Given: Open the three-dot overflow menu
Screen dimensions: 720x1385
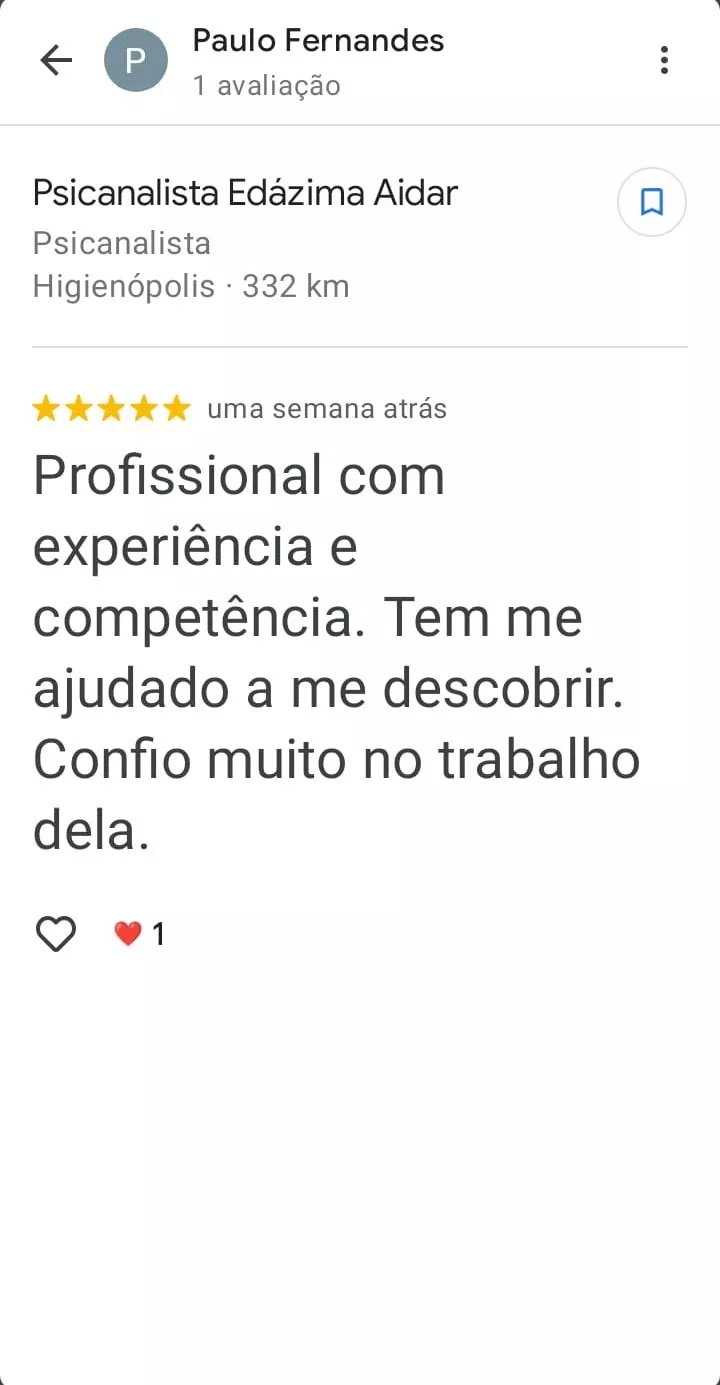Looking at the screenshot, I should 664,61.
